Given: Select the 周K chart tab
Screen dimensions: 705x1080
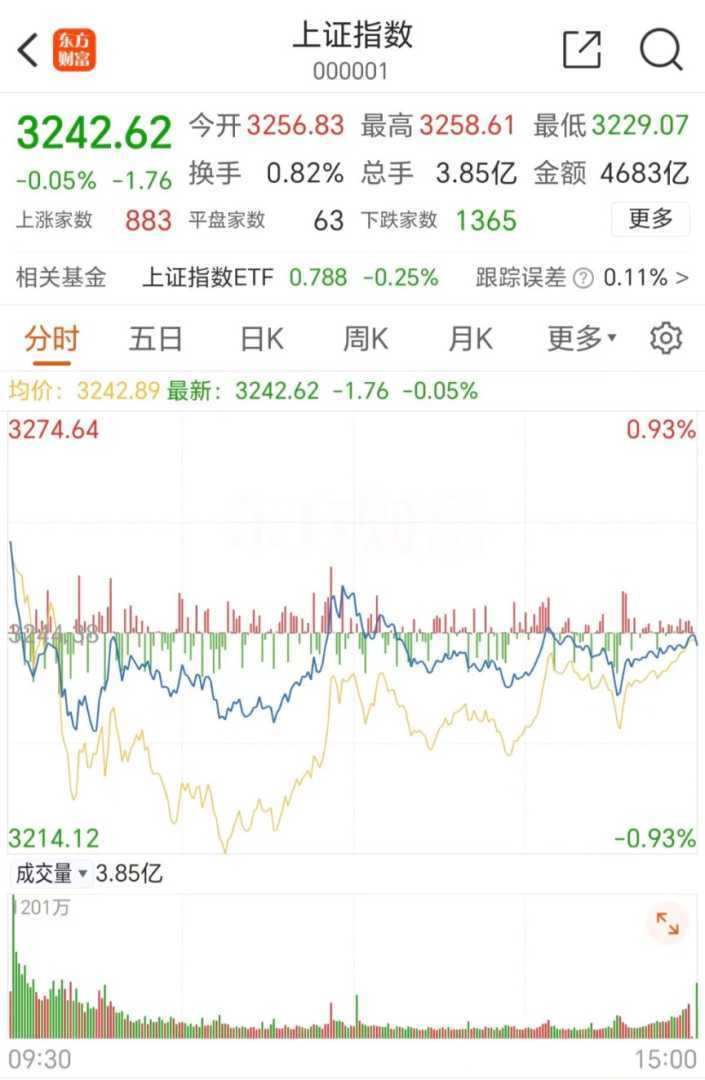Looking at the screenshot, I should [365, 339].
